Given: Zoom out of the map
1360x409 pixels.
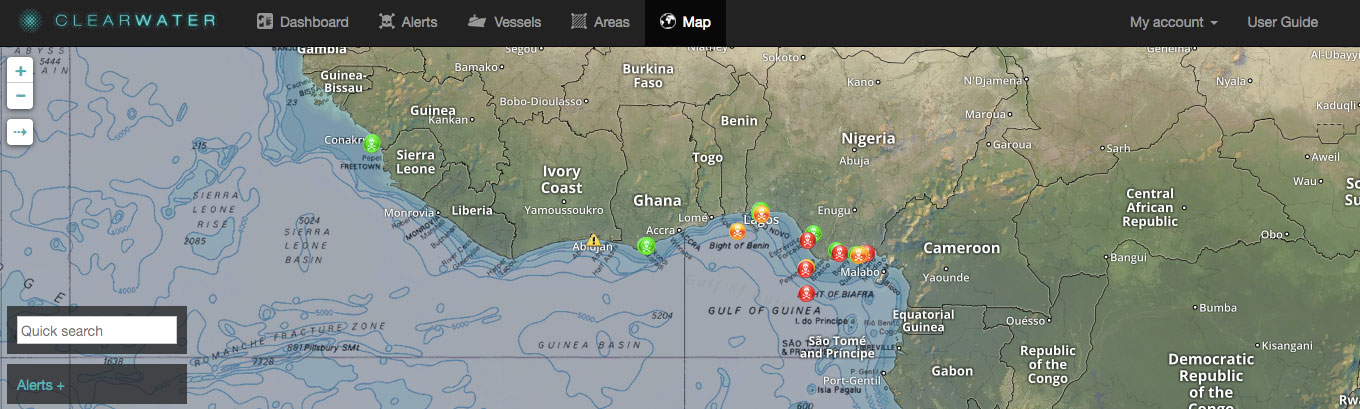Looking at the screenshot, I should 21,97.
